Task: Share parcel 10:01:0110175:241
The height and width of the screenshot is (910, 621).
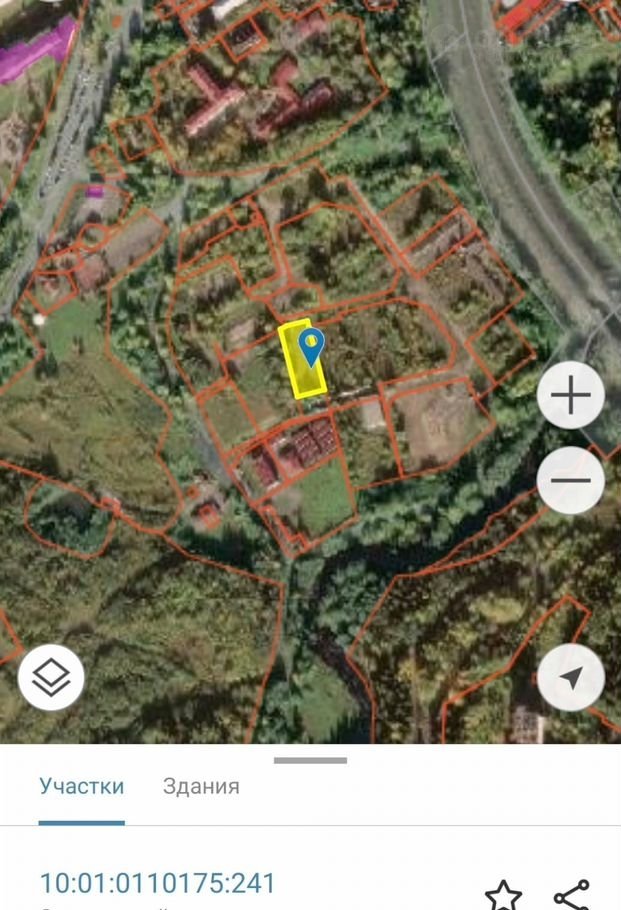Action: (571, 895)
